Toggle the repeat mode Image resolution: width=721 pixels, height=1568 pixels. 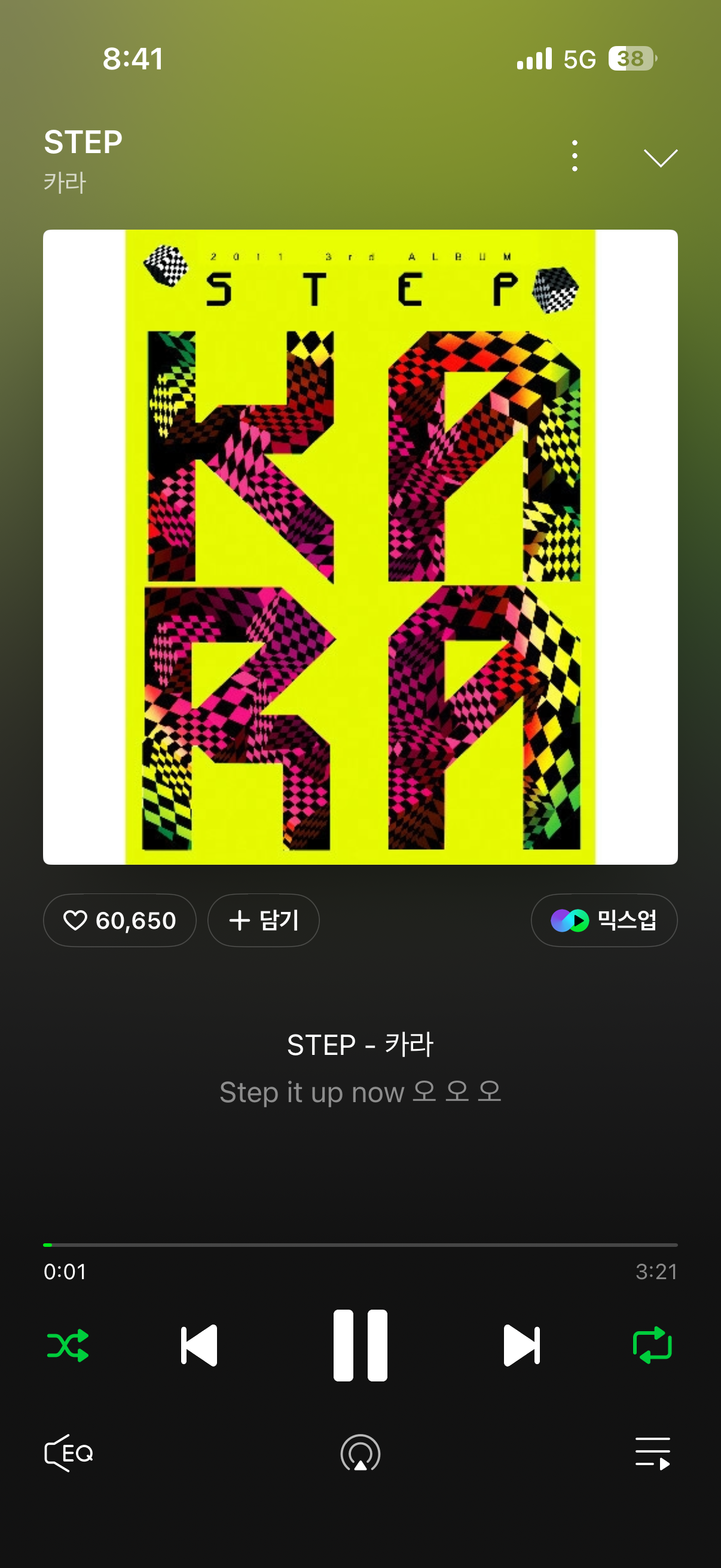tap(652, 1345)
